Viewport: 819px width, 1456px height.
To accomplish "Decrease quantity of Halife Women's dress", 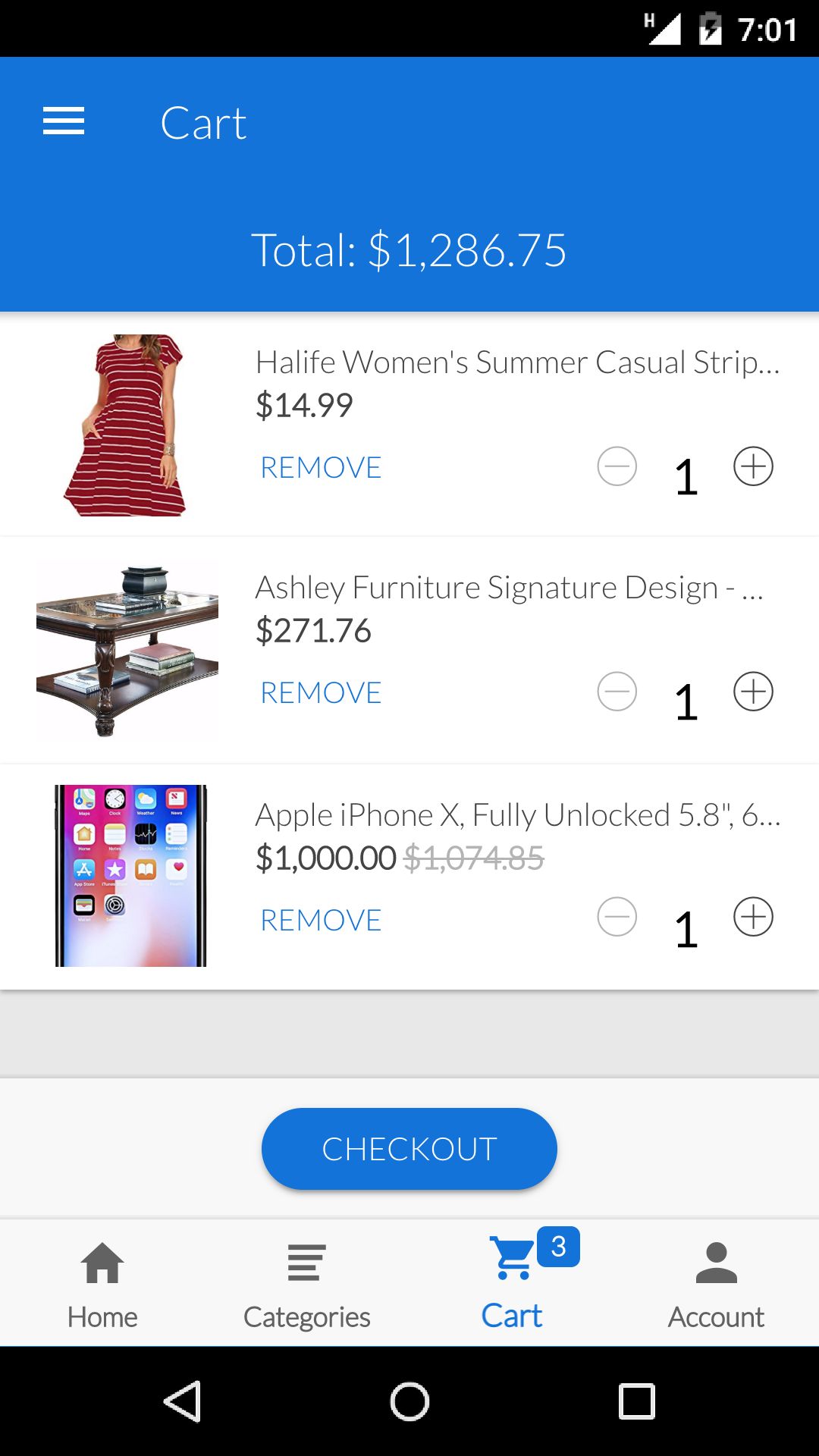I will (617, 466).
